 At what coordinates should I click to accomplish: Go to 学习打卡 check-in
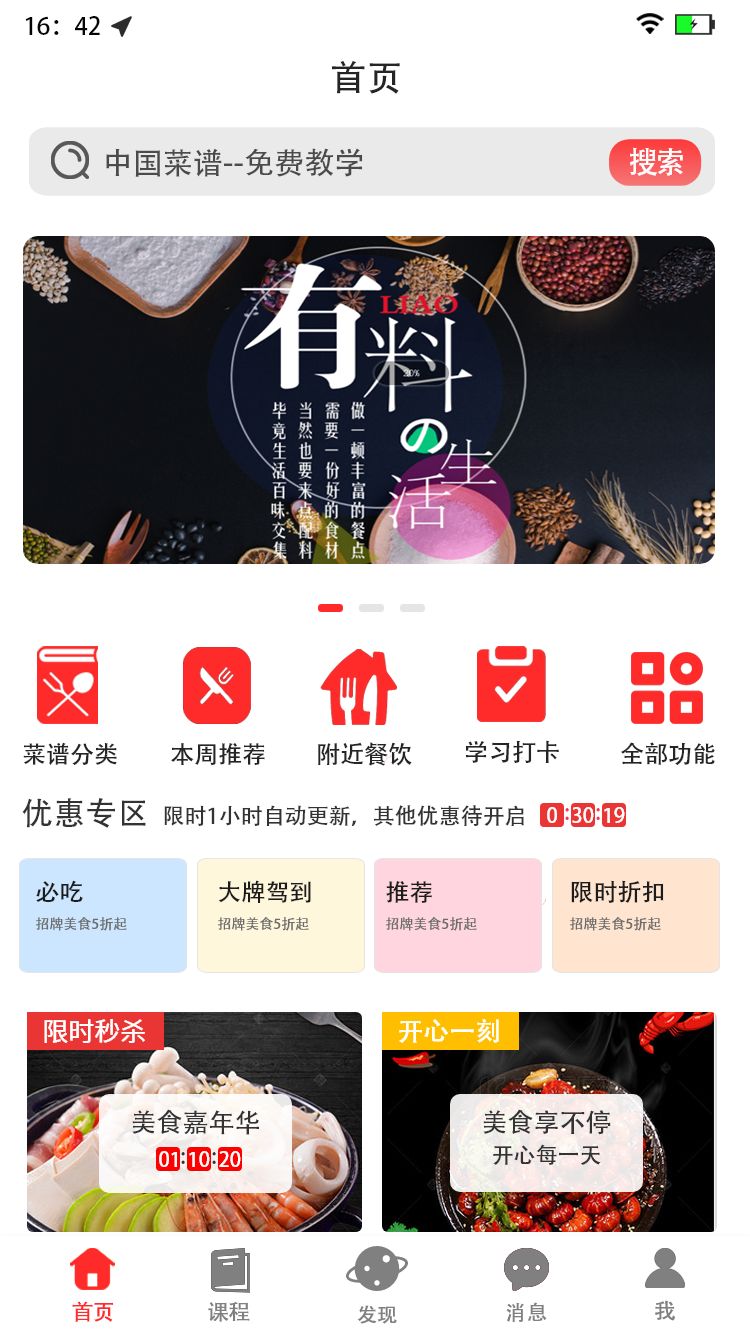point(511,704)
